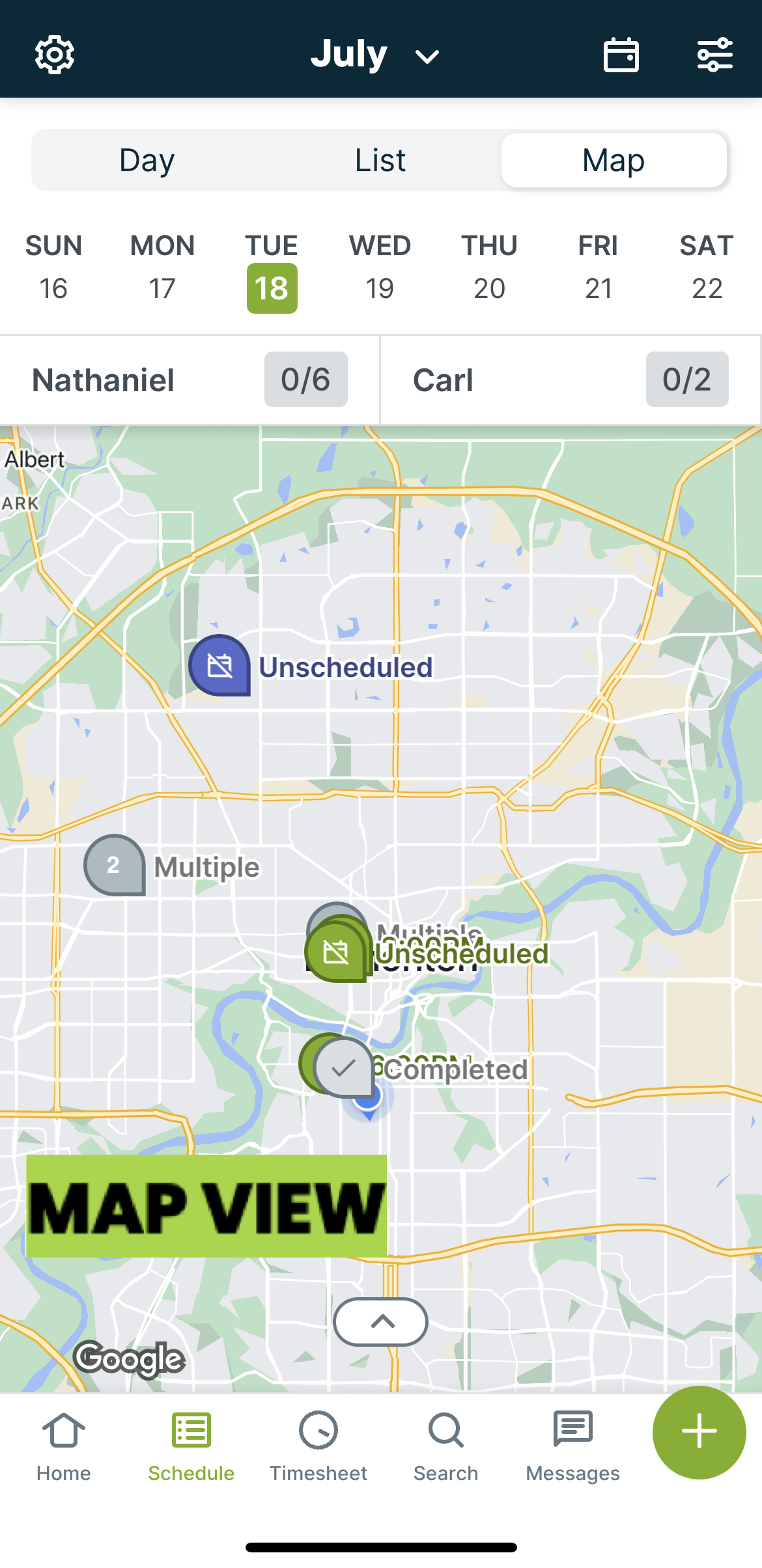Image resolution: width=762 pixels, height=1568 pixels.
Task: Switch to the Day view
Action: (147, 160)
